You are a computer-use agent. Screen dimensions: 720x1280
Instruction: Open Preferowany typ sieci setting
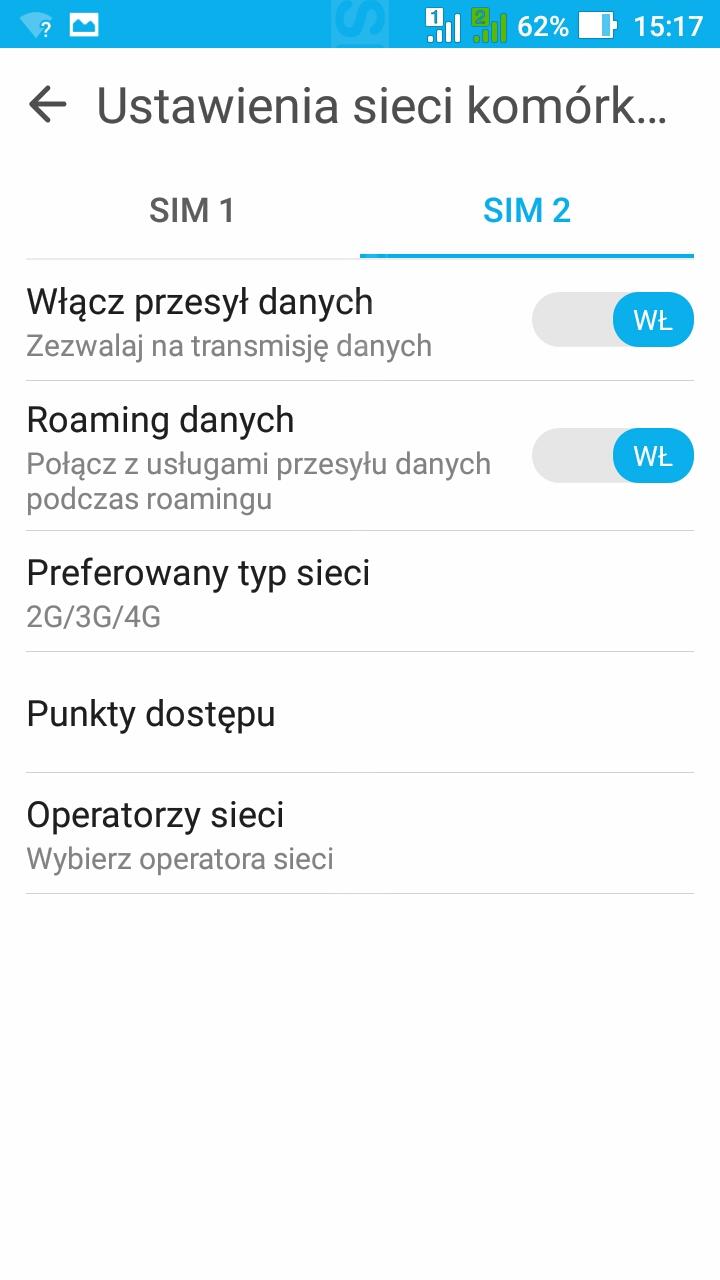[x=360, y=592]
